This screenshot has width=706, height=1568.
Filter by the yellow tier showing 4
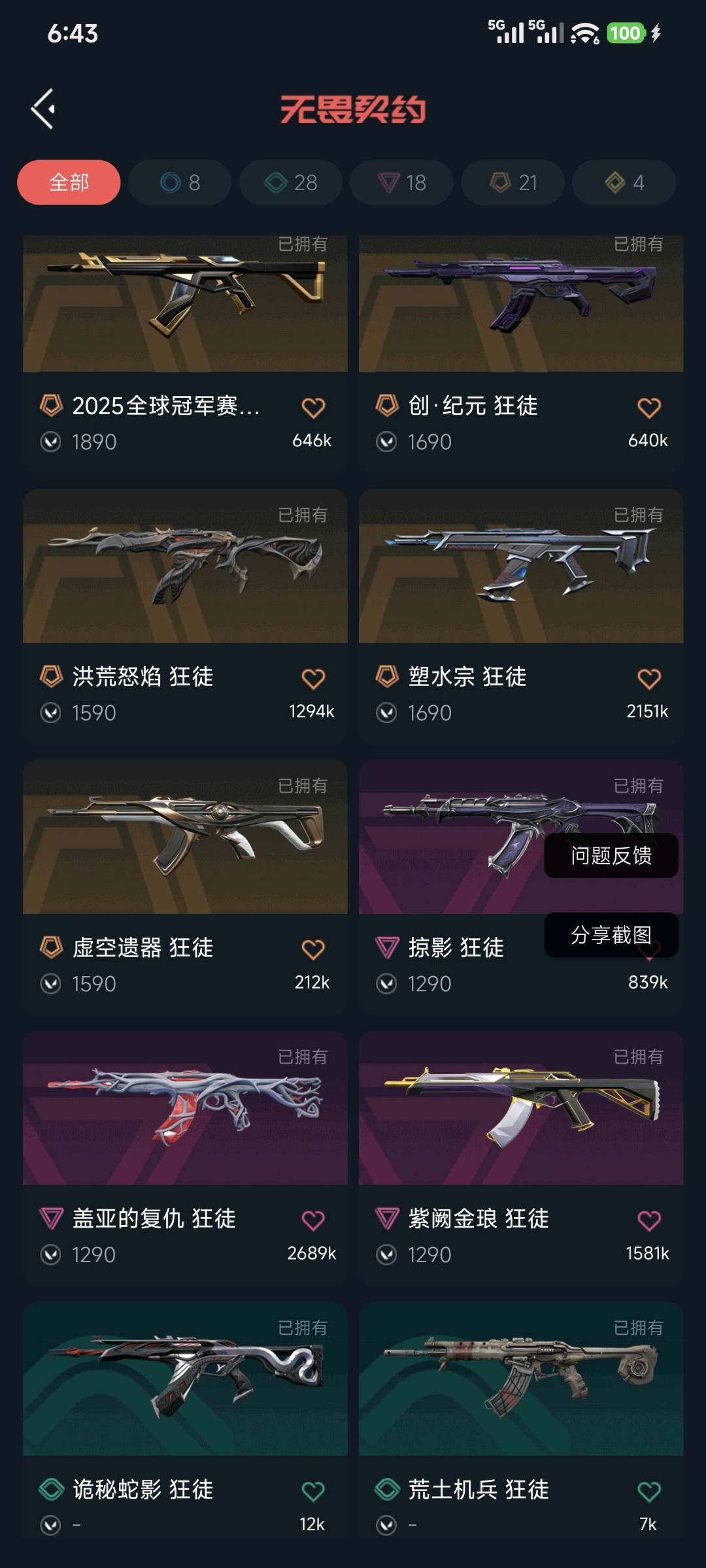coord(624,182)
